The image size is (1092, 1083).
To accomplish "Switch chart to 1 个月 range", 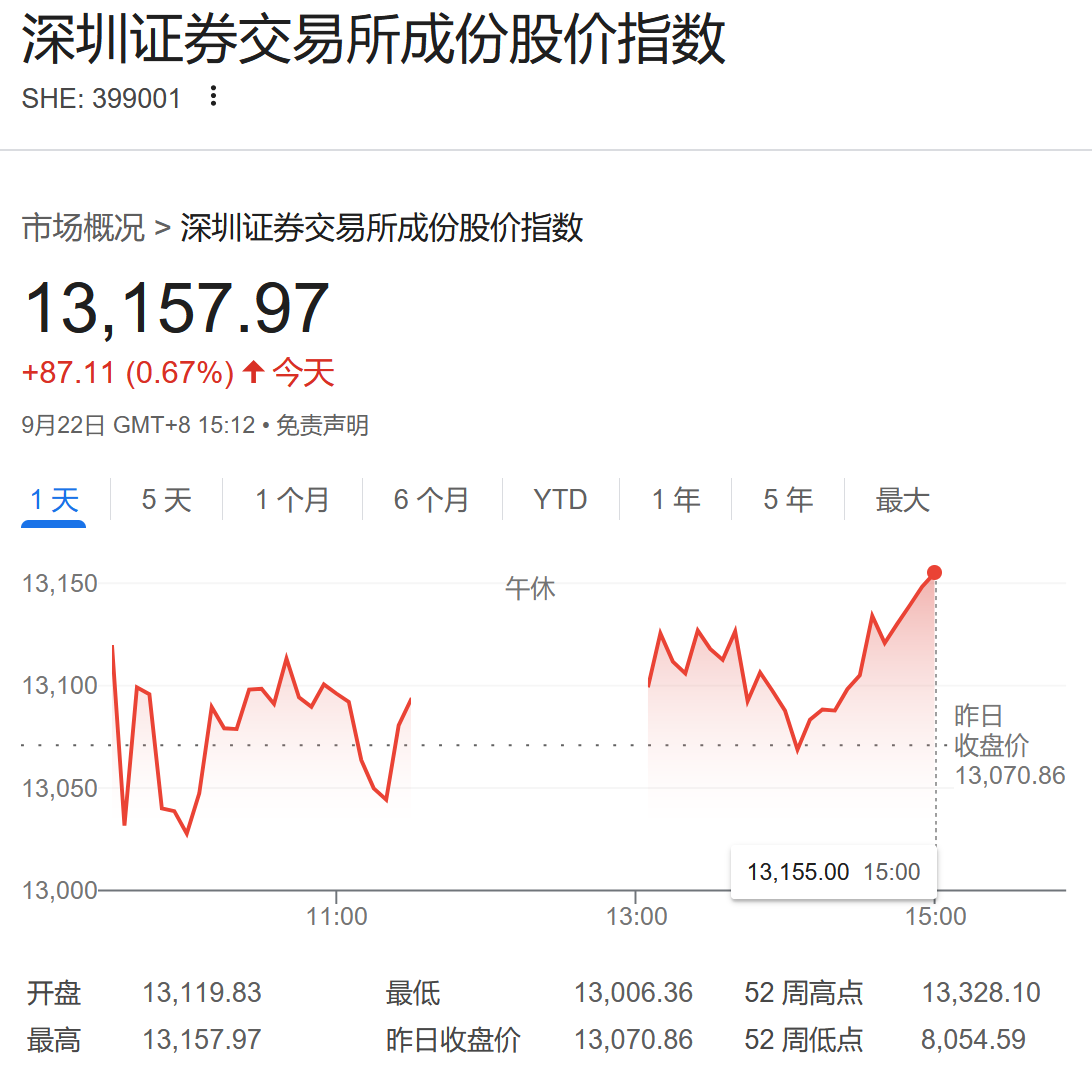I will (x=292, y=499).
